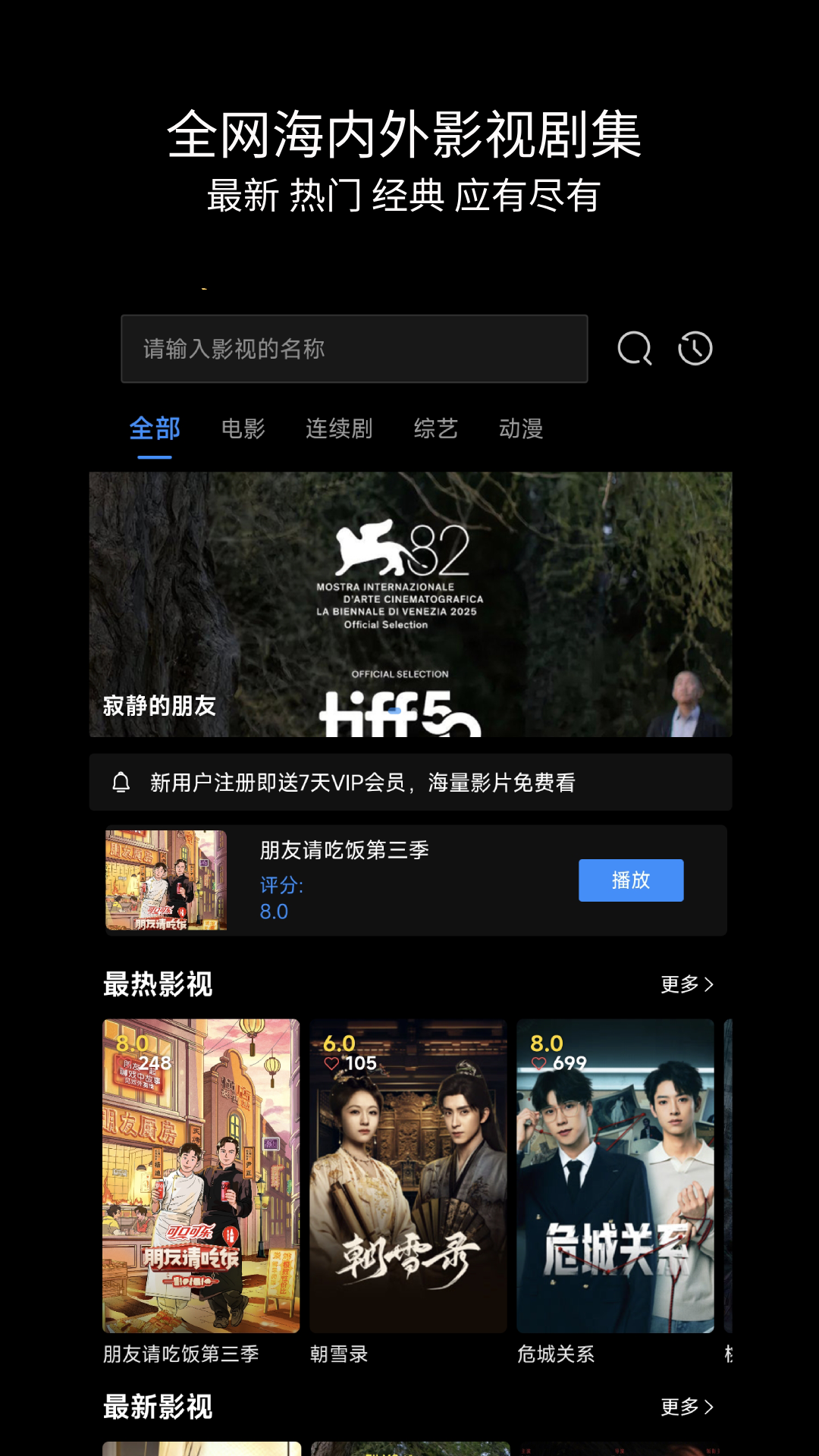819x1456 pixels.
Task: Switch to the 连续剧 tab
Action: click(x=339, y=429)
